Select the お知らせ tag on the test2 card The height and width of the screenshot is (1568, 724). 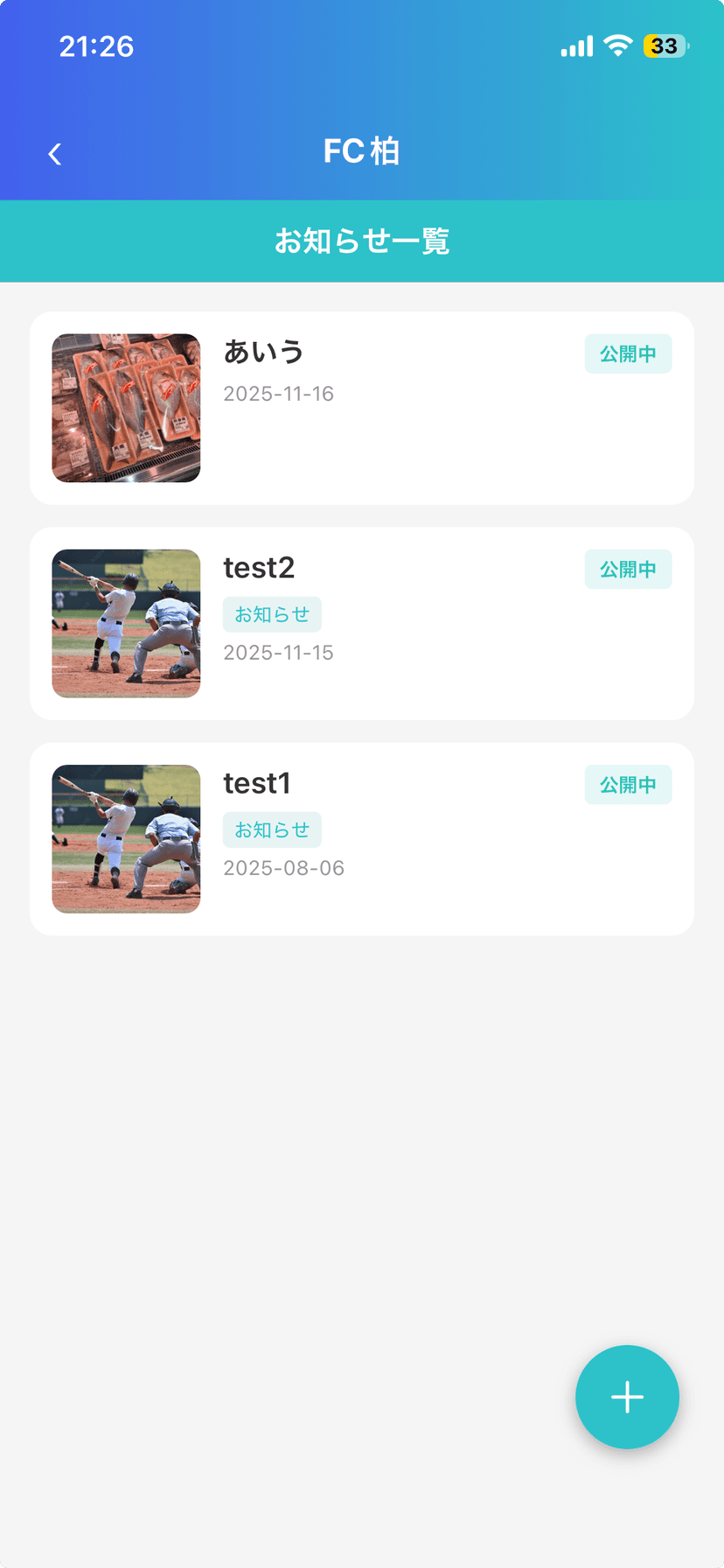coord(272,613)
